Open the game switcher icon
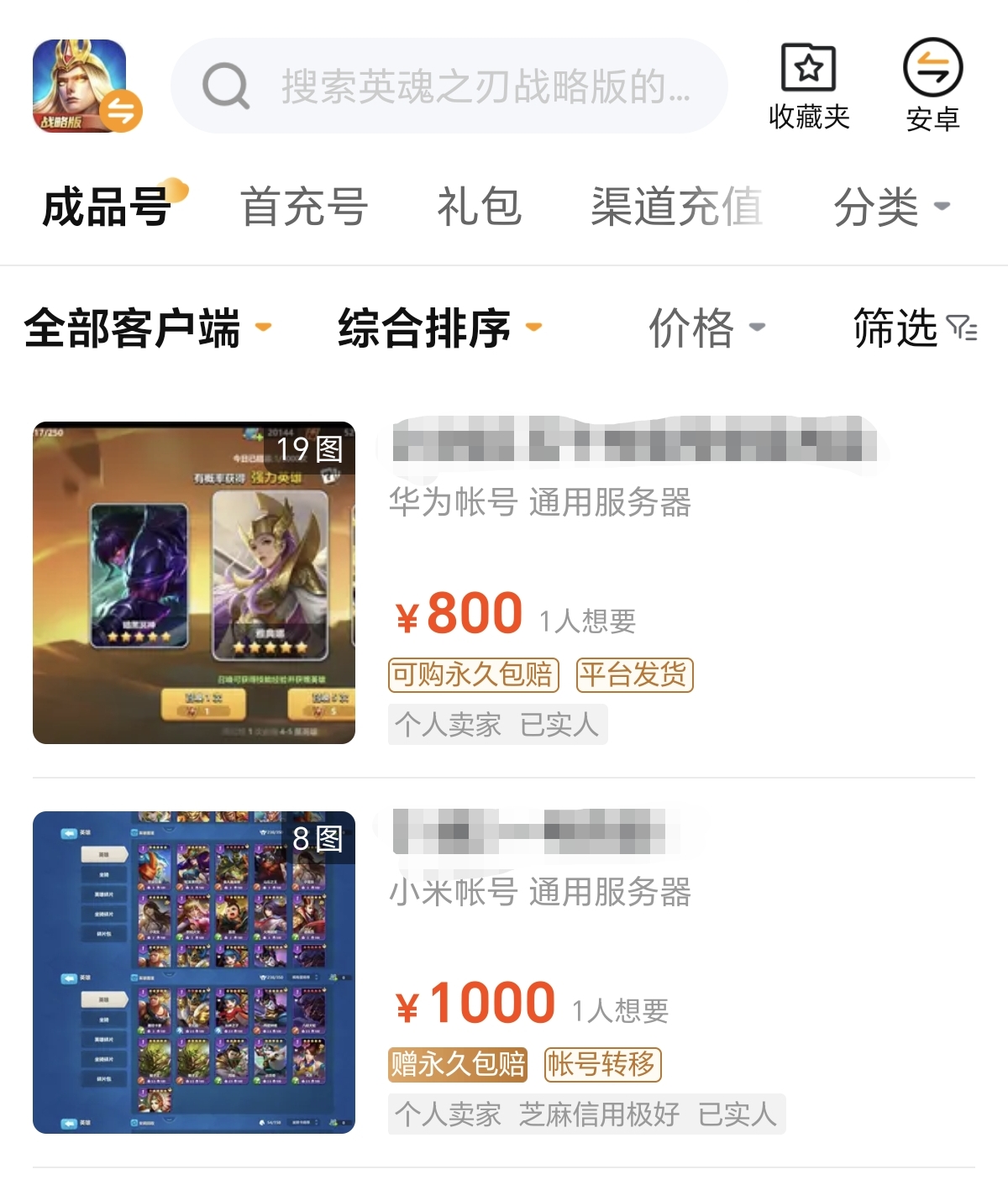The height and width of the screenshot is (1185, 1008). pyautogui.click(x=86, y=87)
